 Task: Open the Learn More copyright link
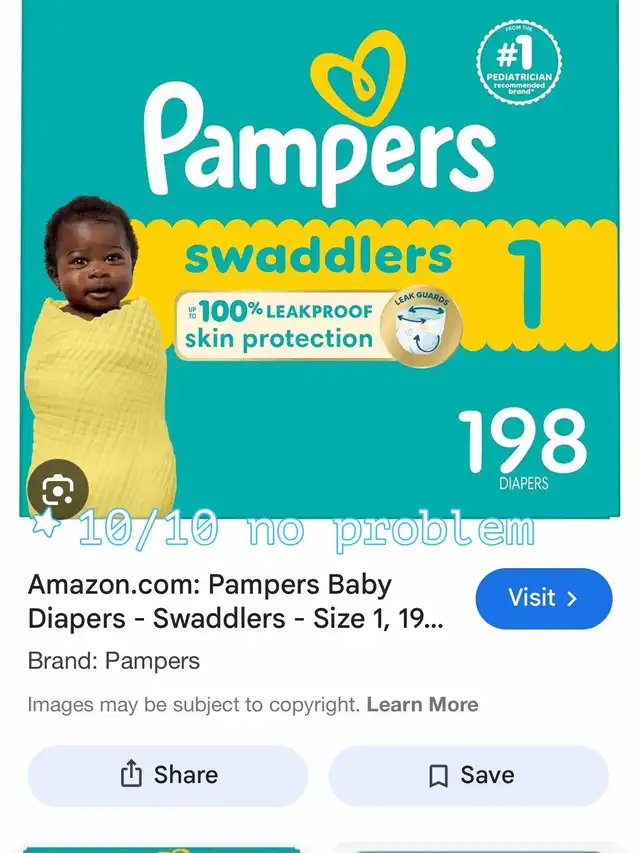point(422,704)
